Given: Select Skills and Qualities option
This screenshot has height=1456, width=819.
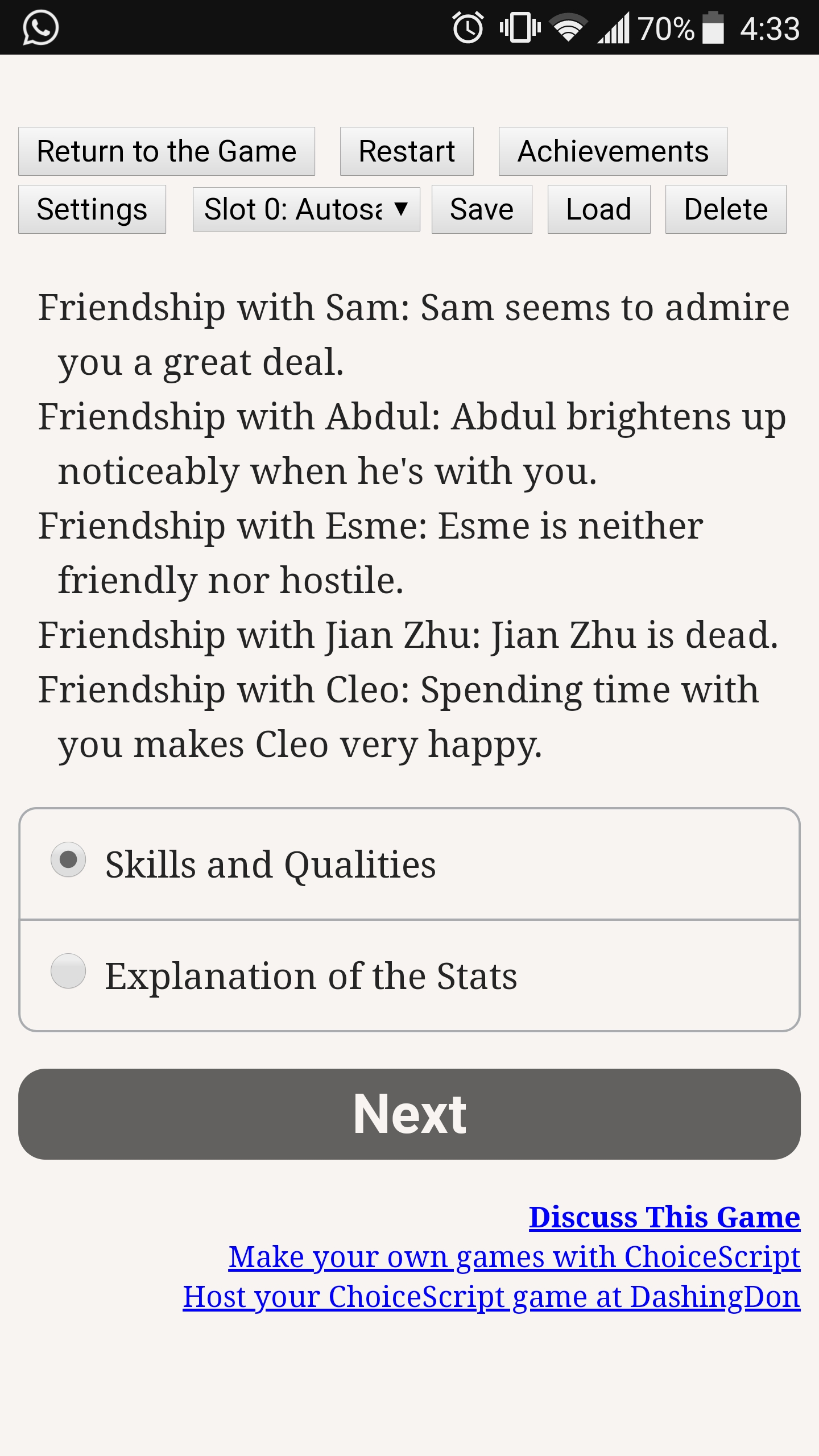Looking at the screenshot, I should [x=409, y=864].
